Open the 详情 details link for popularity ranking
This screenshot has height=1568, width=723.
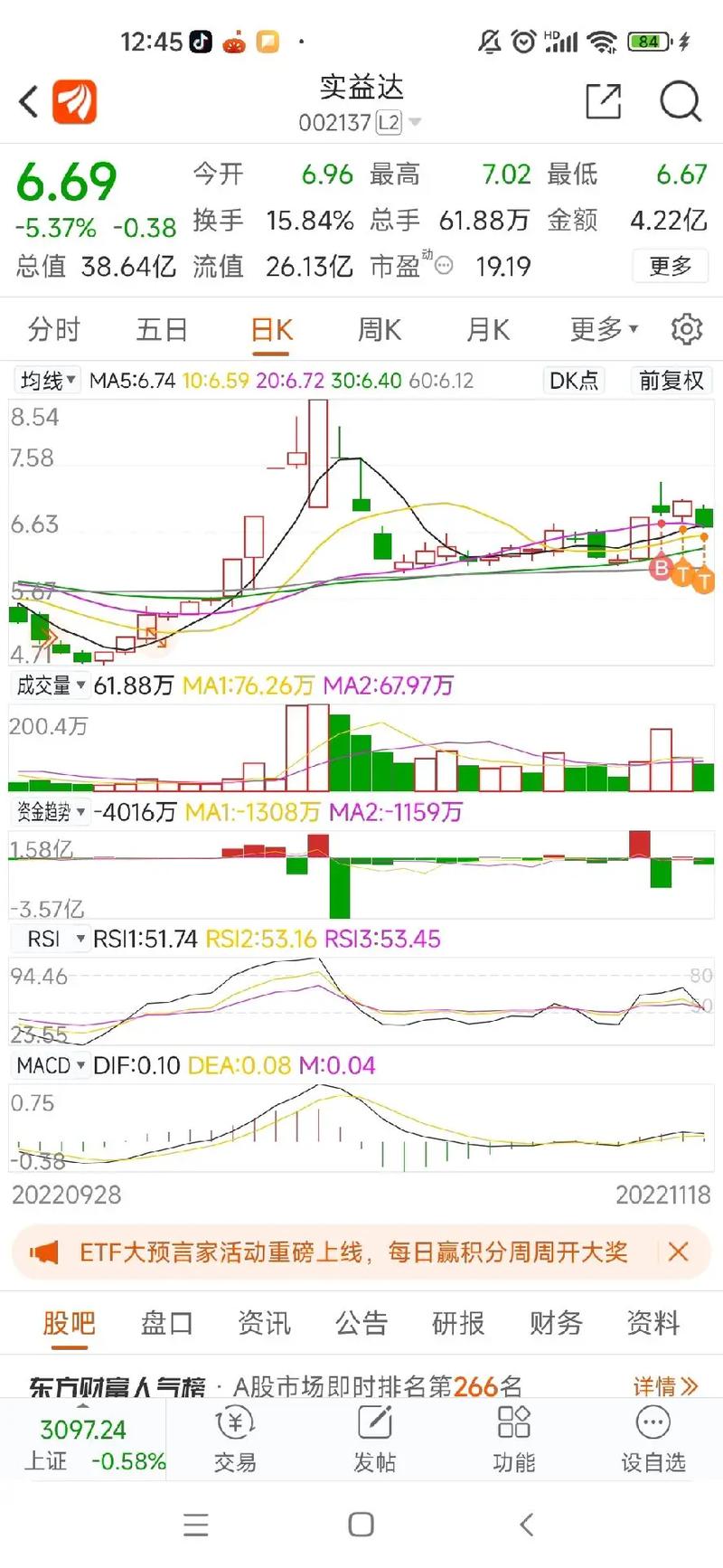pyautogui.click(x=664, y=1385)
